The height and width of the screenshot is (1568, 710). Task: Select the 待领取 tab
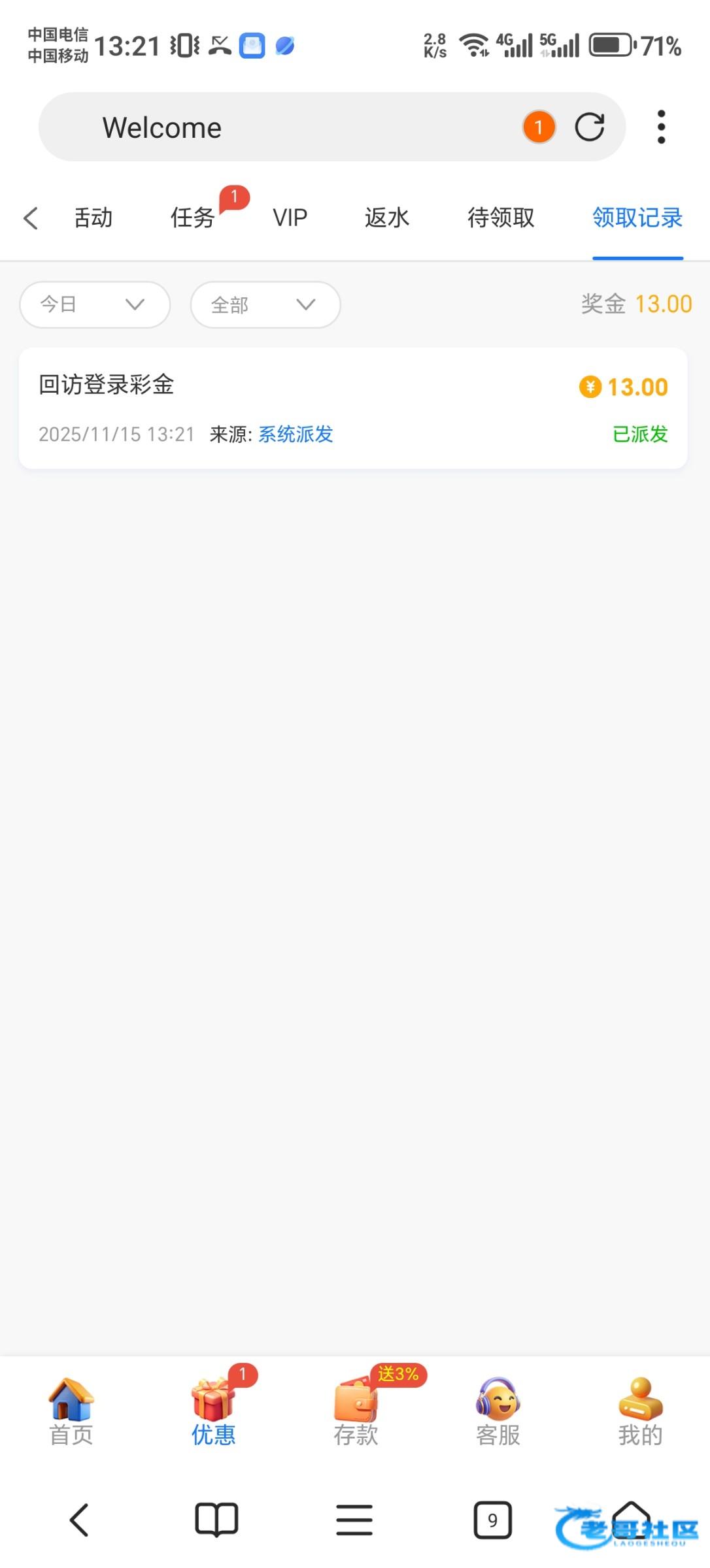click(501, 218)
